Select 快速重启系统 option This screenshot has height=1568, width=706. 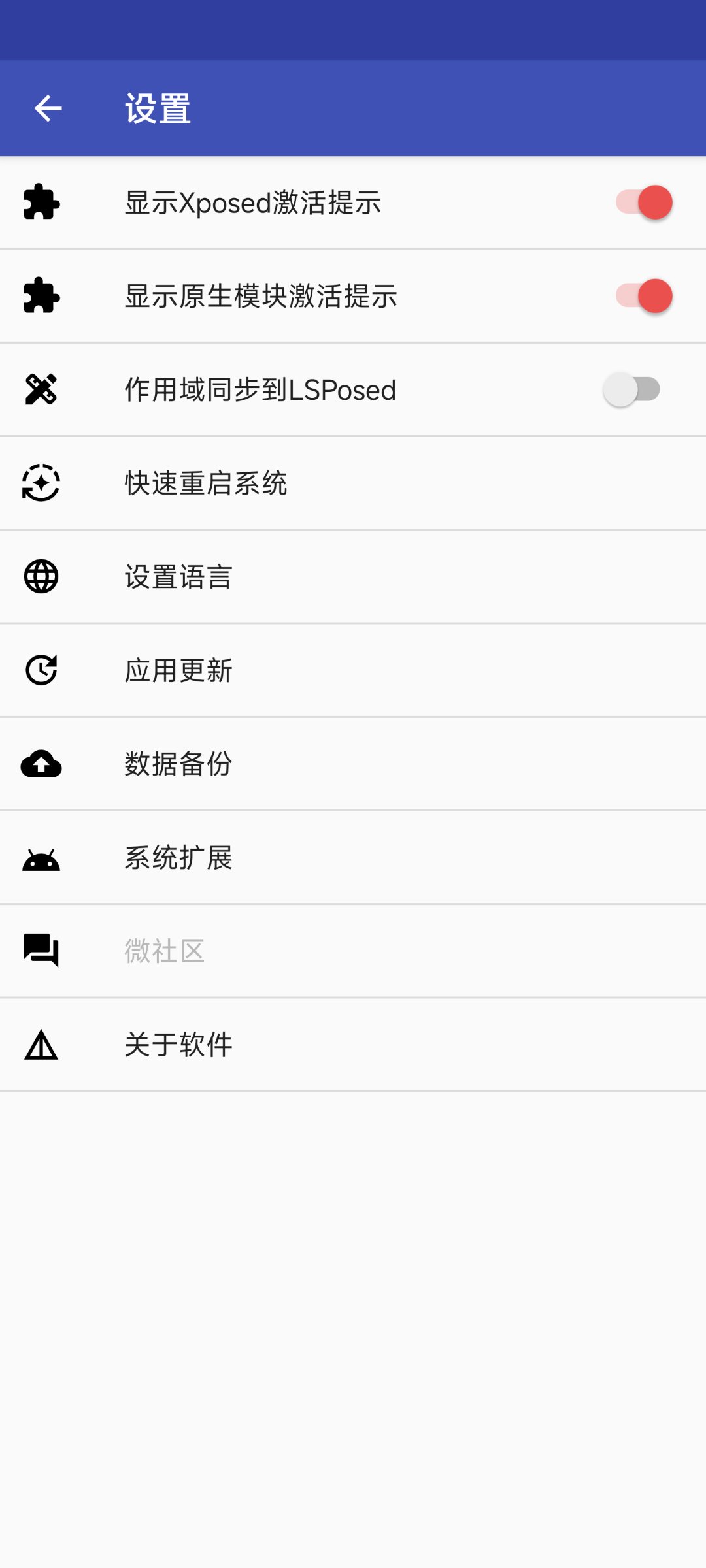coord(206,483)
